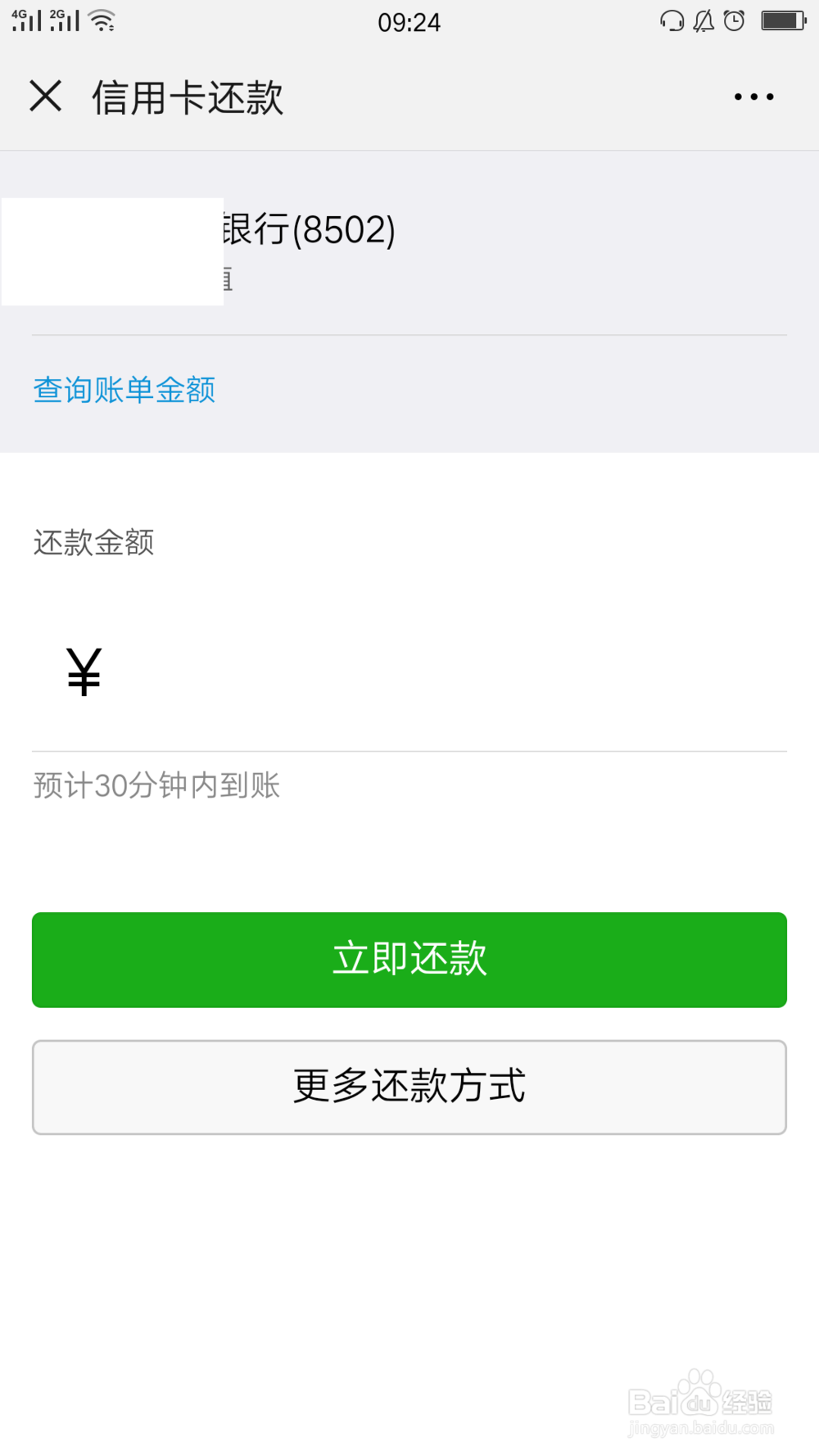Open the three-dot more options menu
The image size is (819, 1456).
tap(753, 96)
